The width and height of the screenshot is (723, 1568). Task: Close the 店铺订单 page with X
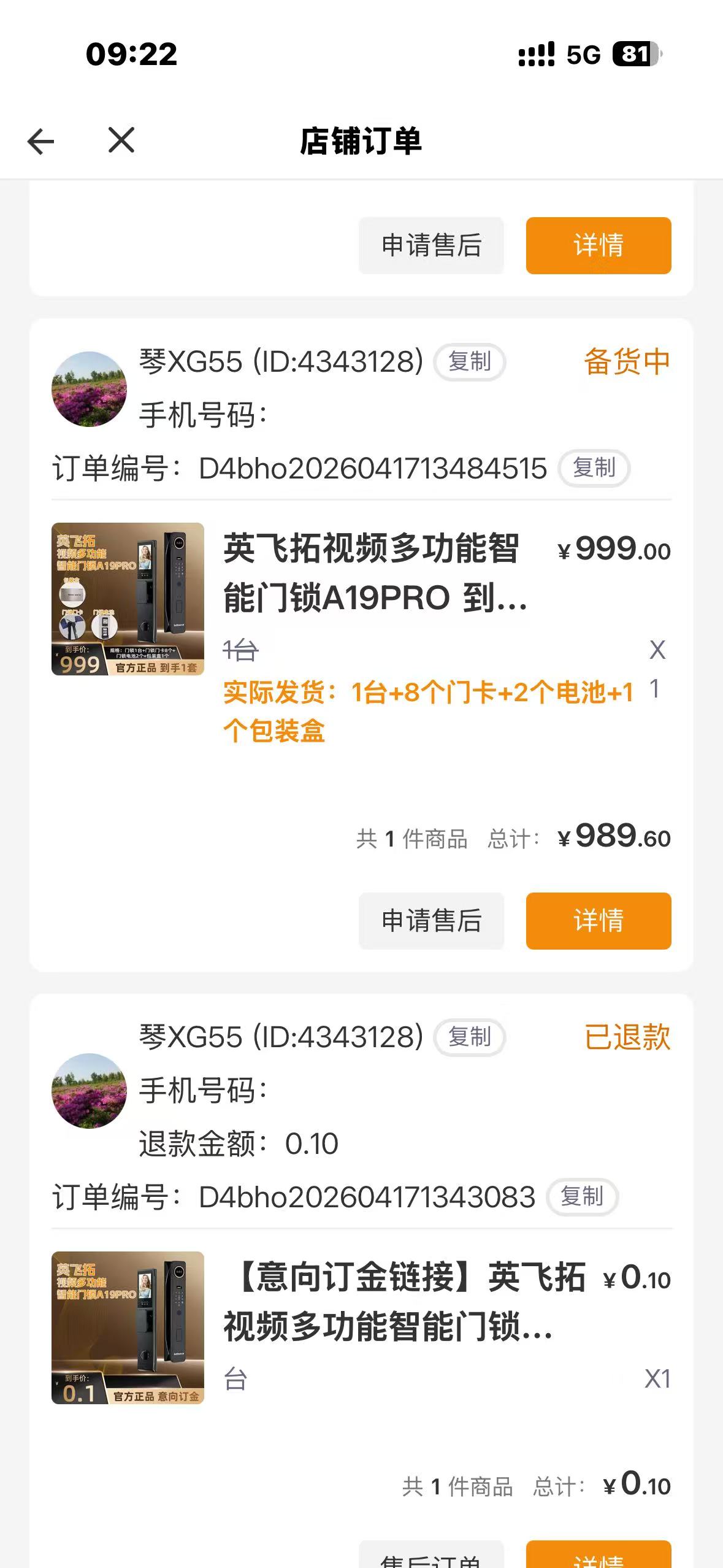pos(121,140)
